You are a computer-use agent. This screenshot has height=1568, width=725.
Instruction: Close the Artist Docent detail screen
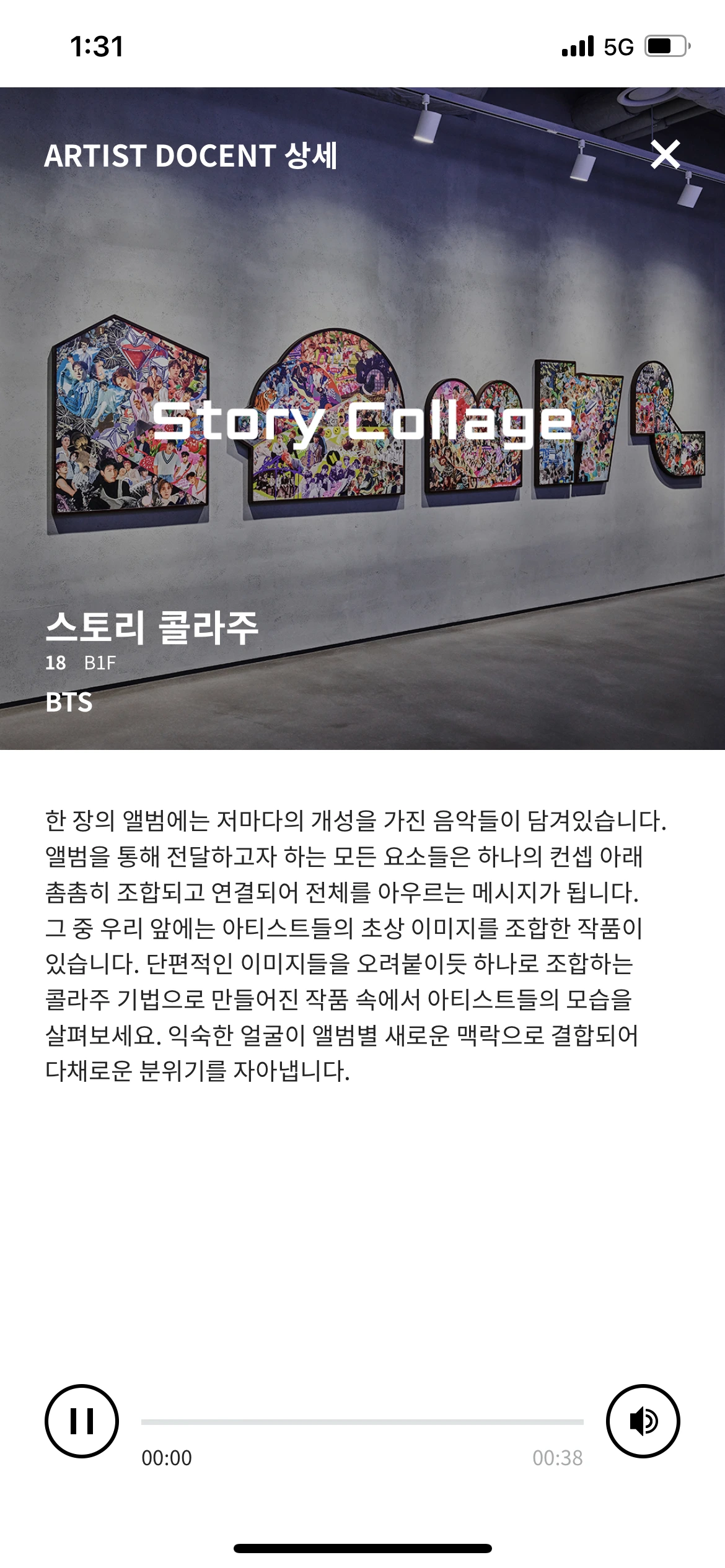point(666,155)
